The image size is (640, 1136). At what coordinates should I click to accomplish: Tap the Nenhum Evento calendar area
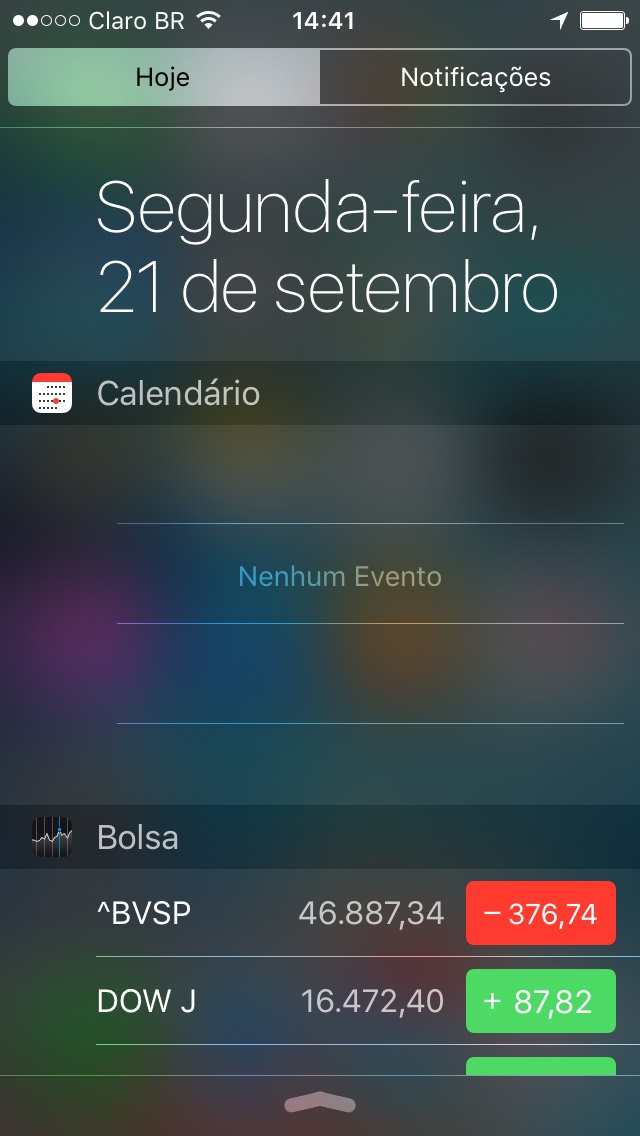340,577
